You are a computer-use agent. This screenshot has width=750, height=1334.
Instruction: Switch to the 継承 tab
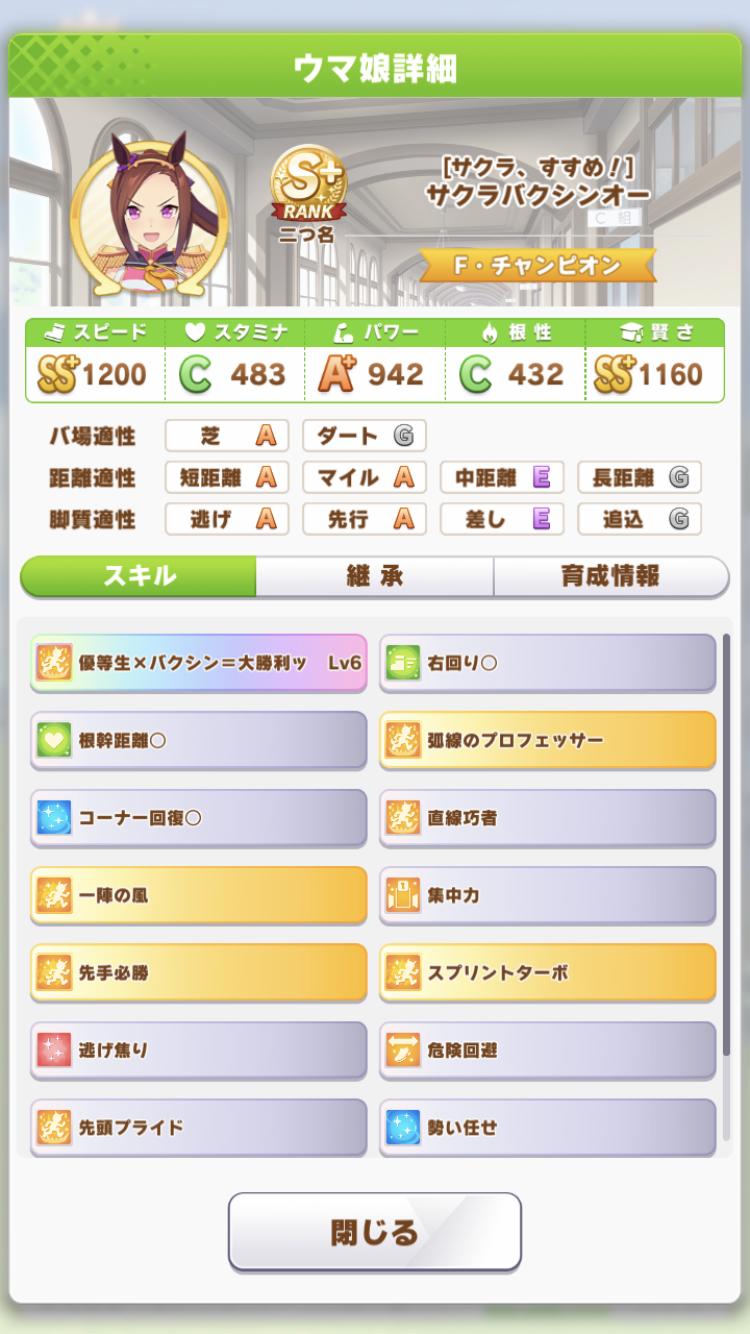(x=374, y=577)
